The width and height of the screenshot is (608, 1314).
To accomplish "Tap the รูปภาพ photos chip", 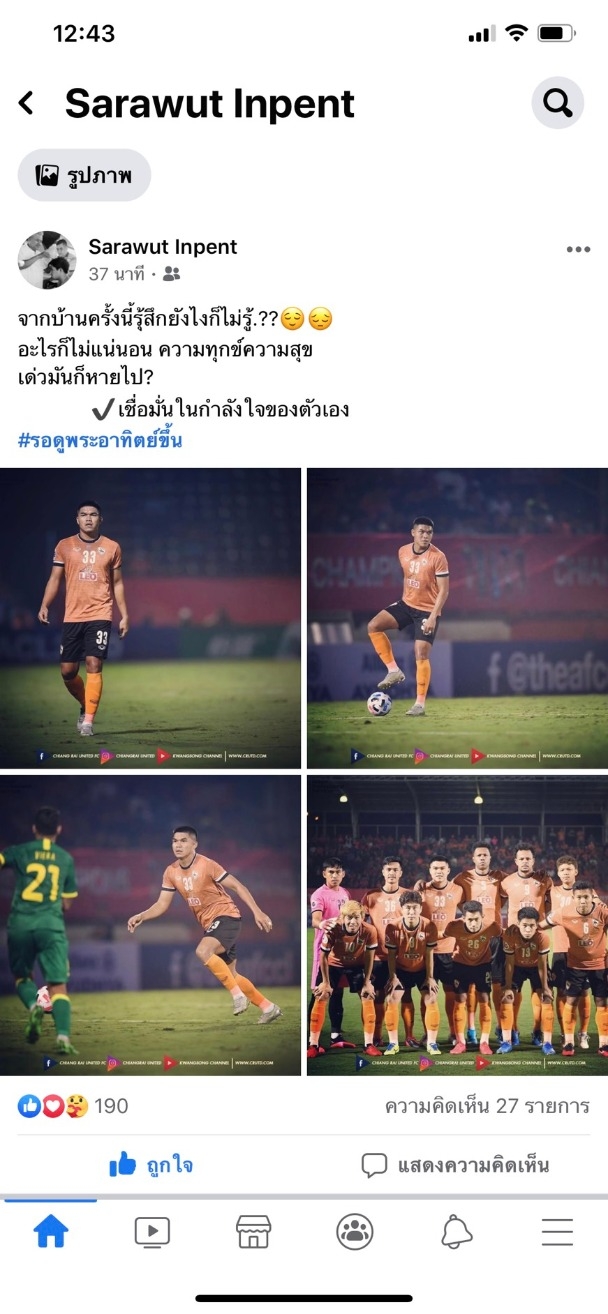I will tap(84, 176).
